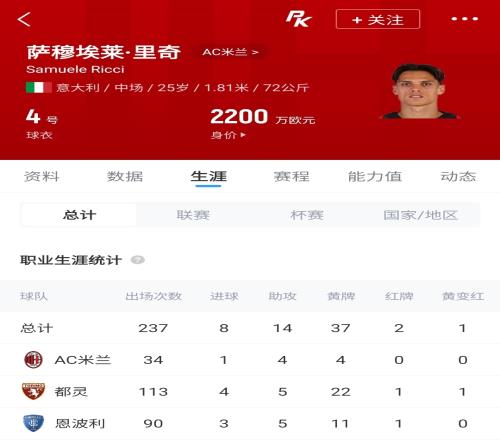The width and height of the screenshot is (500, 440).
Task: Open the AC米兰 team link
Action: click(x=230, y=52)
